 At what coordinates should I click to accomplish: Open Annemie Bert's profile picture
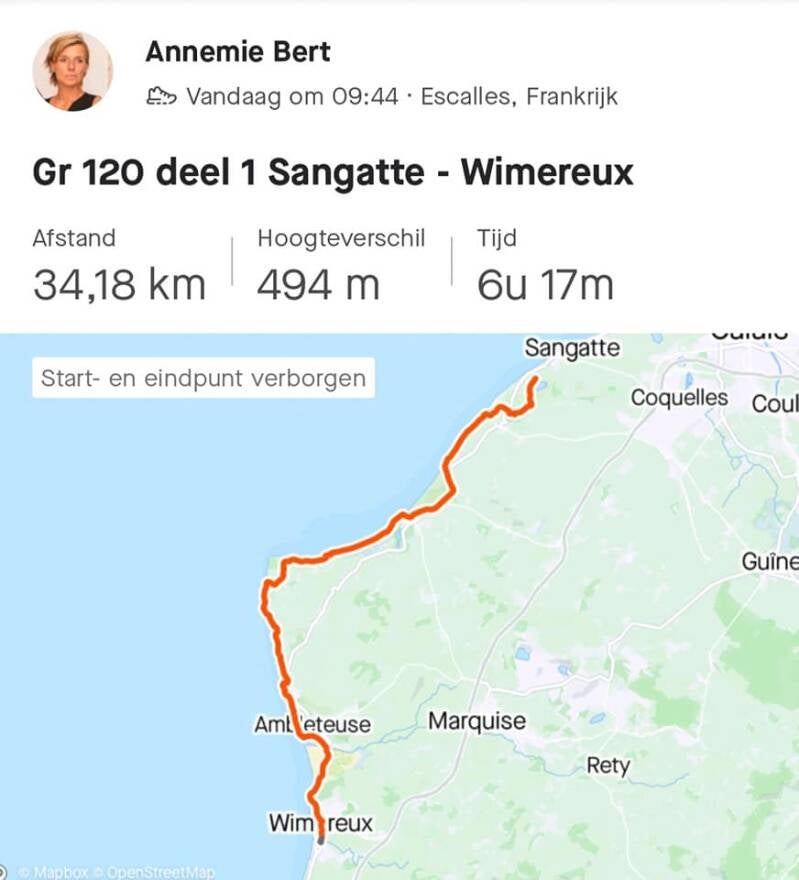click(x=72, y=71)
